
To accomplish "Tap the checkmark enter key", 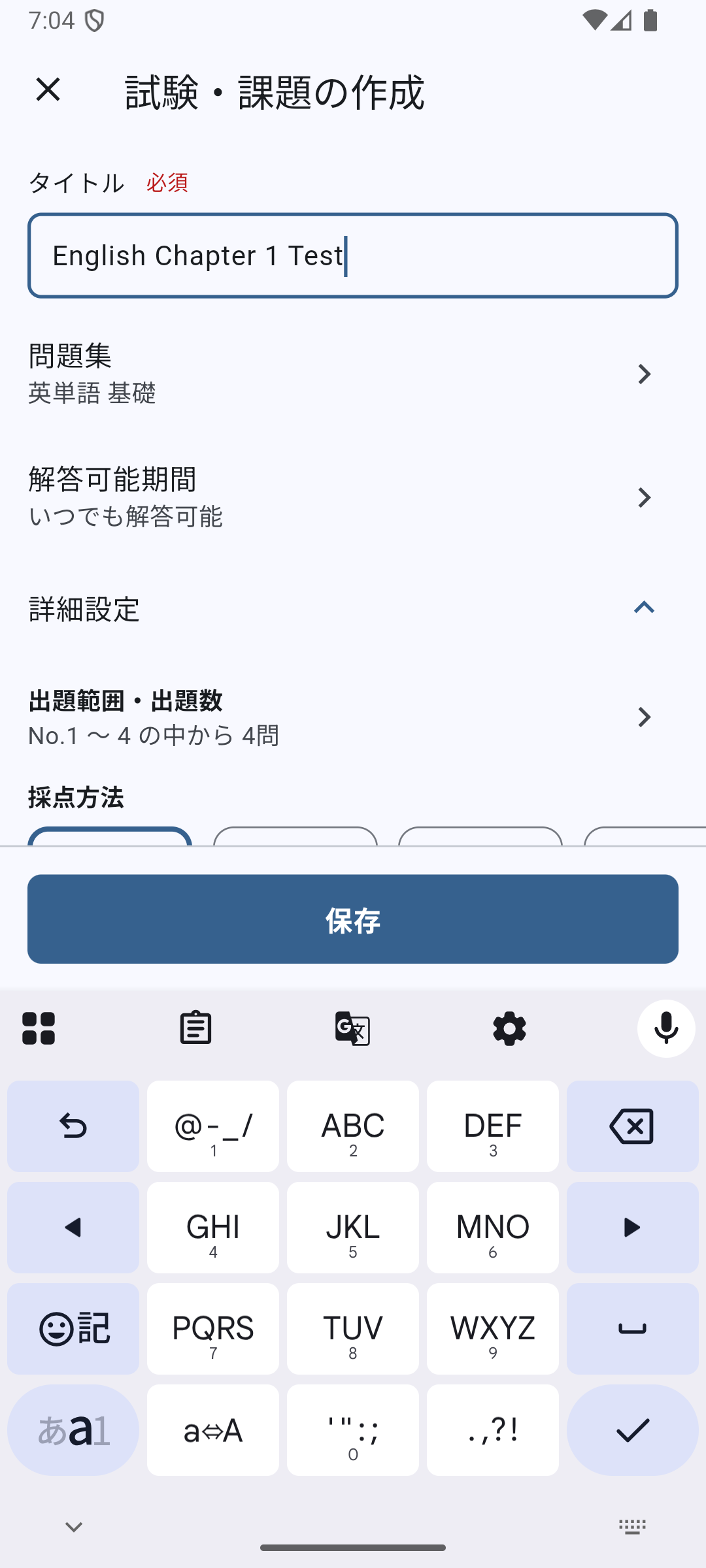I will point(633,1430).
